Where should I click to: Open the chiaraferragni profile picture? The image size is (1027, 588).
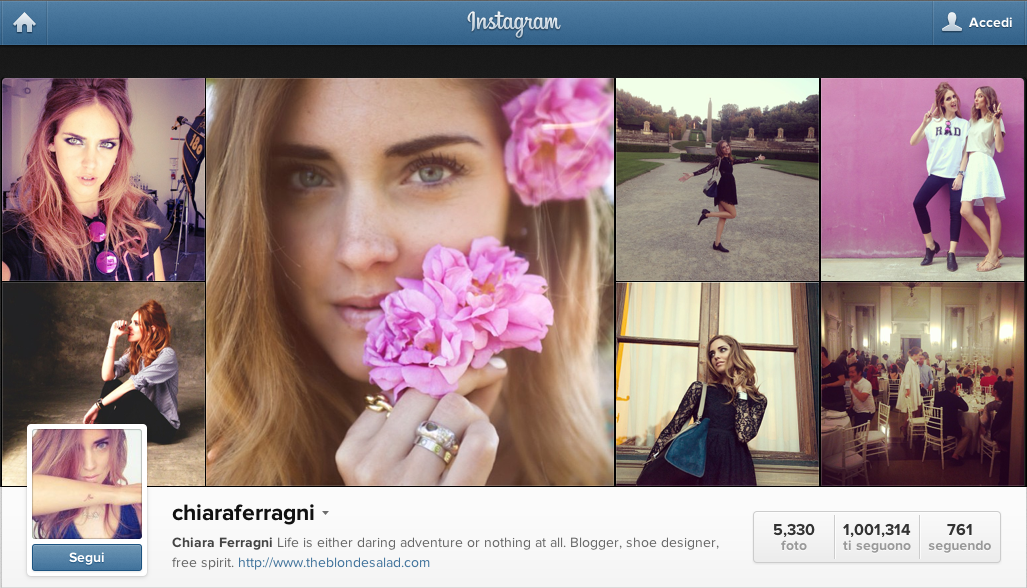point(87,484)
